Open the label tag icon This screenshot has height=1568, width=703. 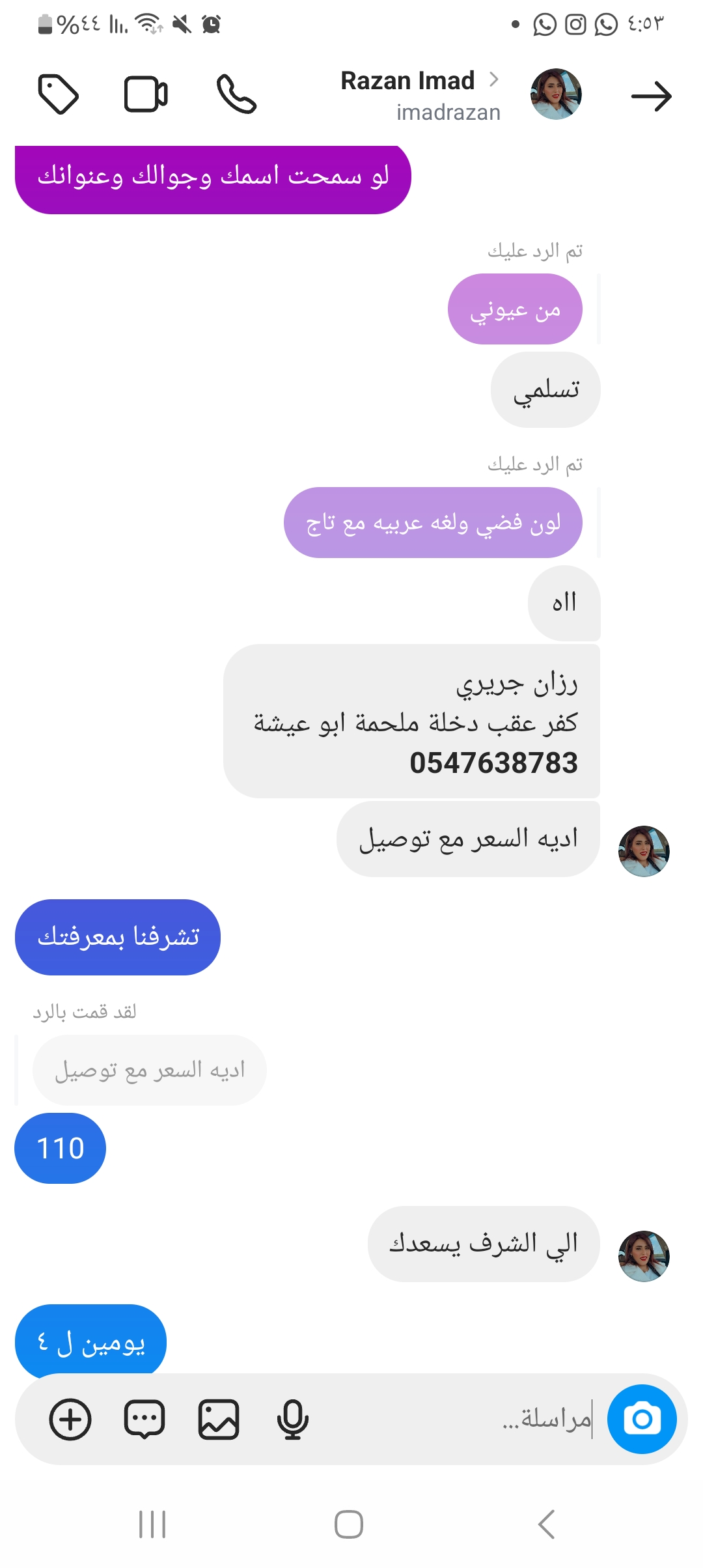[59, 95]
